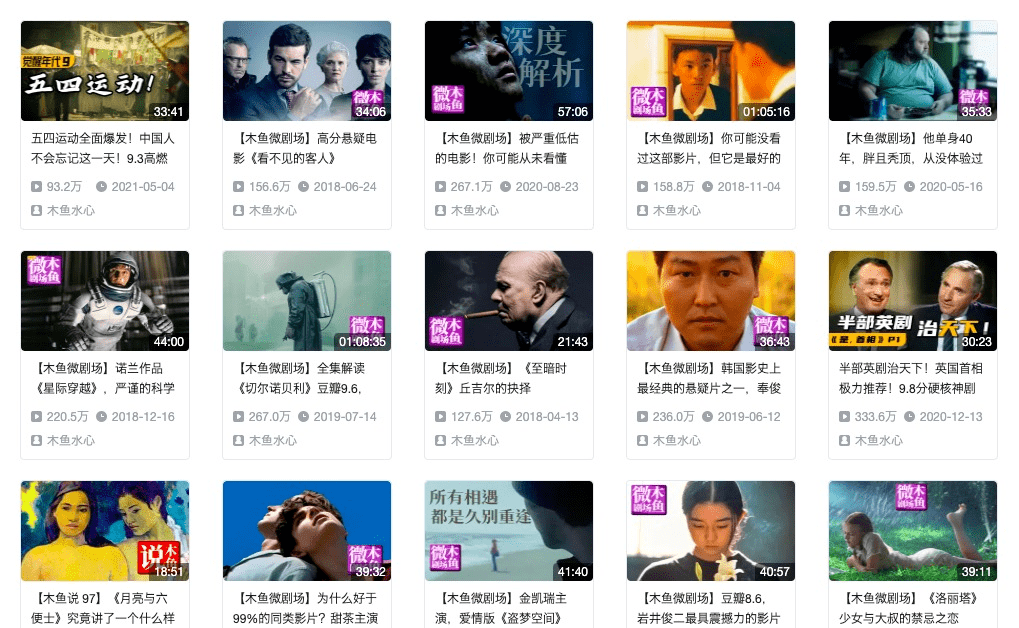Play the 《洛丽塔》 少女与大叔 video
Viewport: 1019px width, 628px height.
(912, 531)
